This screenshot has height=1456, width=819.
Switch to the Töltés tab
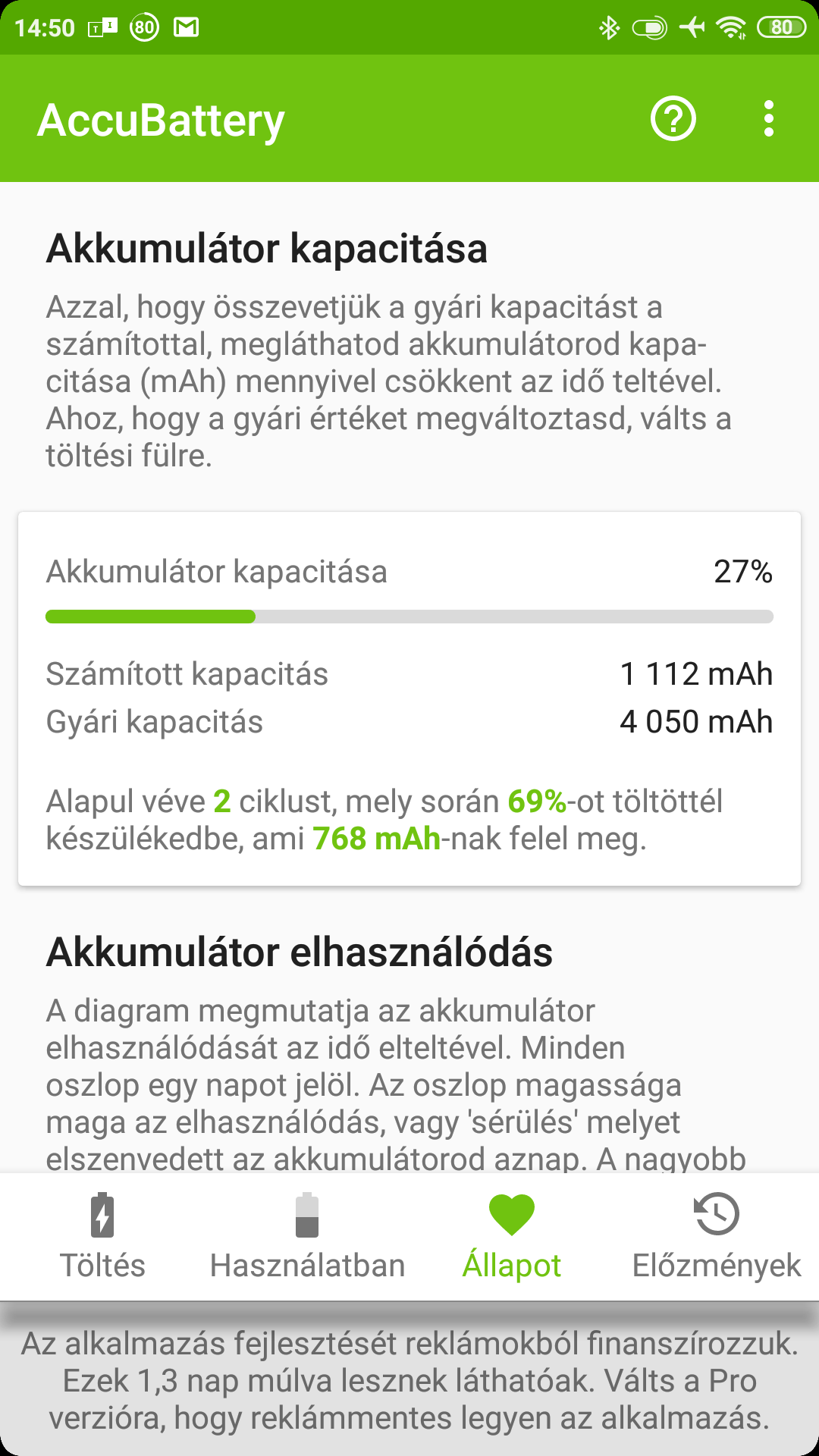pyautogui.click(x=102, y=1237)
